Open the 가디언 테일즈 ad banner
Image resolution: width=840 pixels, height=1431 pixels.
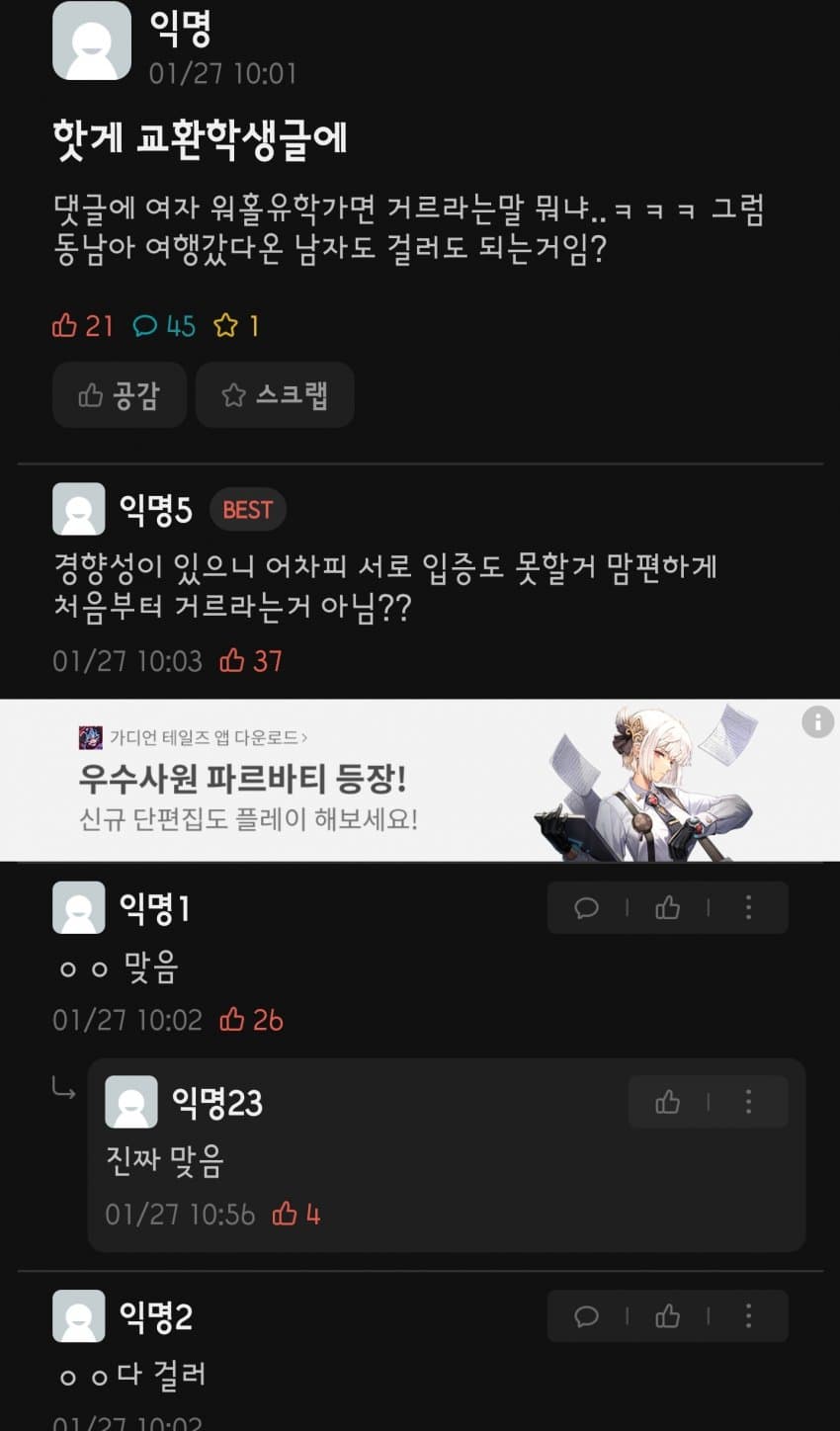click(x=395, y=781)
